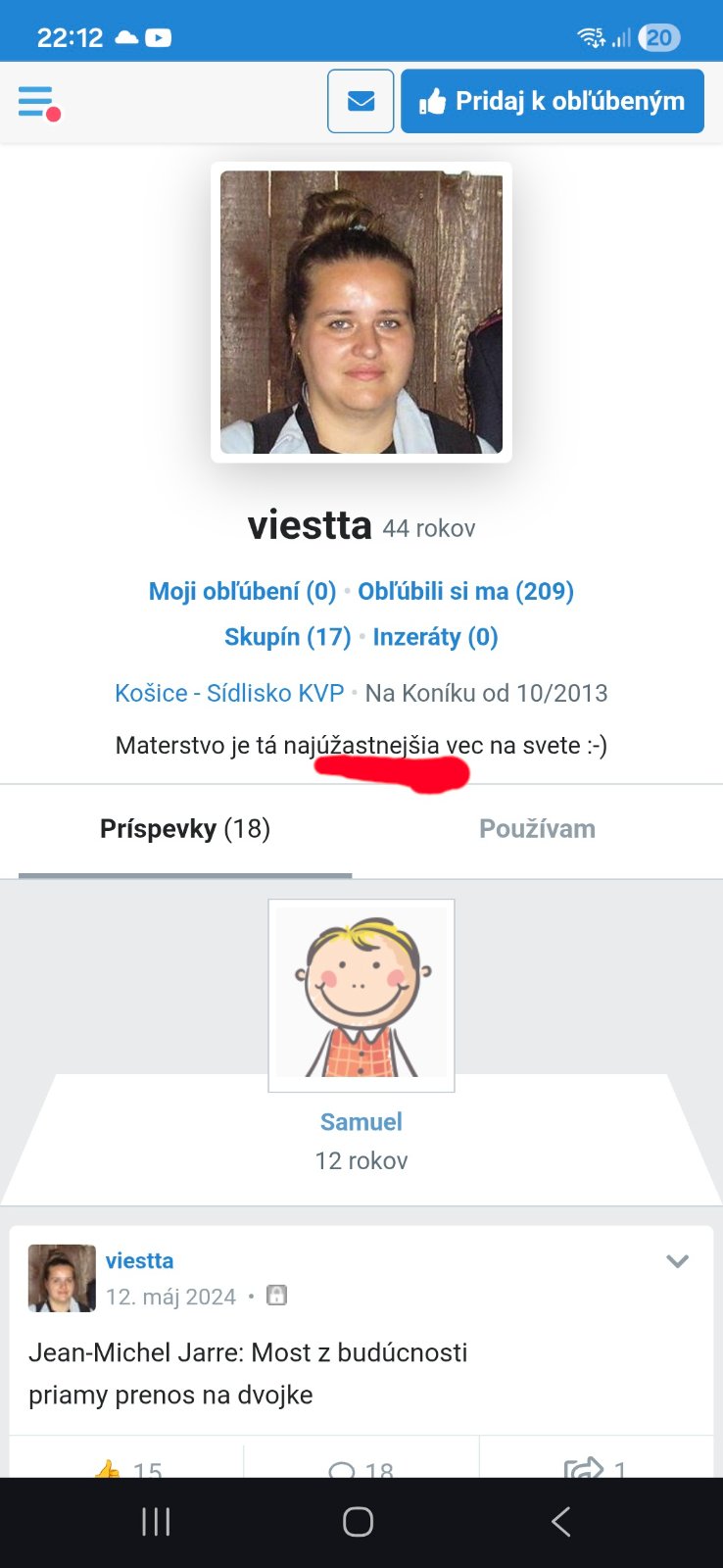Open viestta username on the post
Image resolution: width=723 pixels, height=1568 pixels.
[139, 1261]
